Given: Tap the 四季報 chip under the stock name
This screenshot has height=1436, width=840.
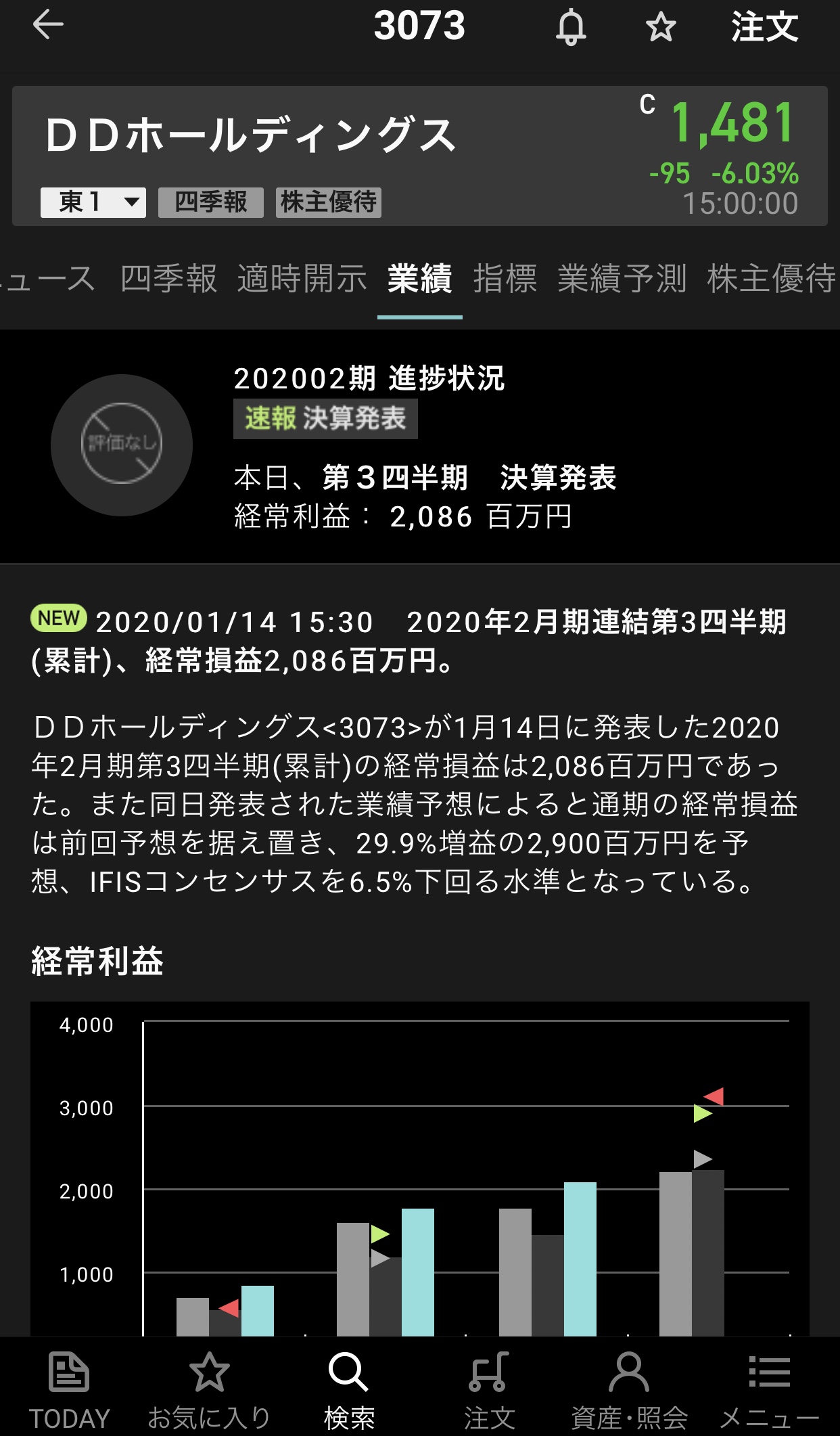Looking at the screenshot, I should point(210,202).
